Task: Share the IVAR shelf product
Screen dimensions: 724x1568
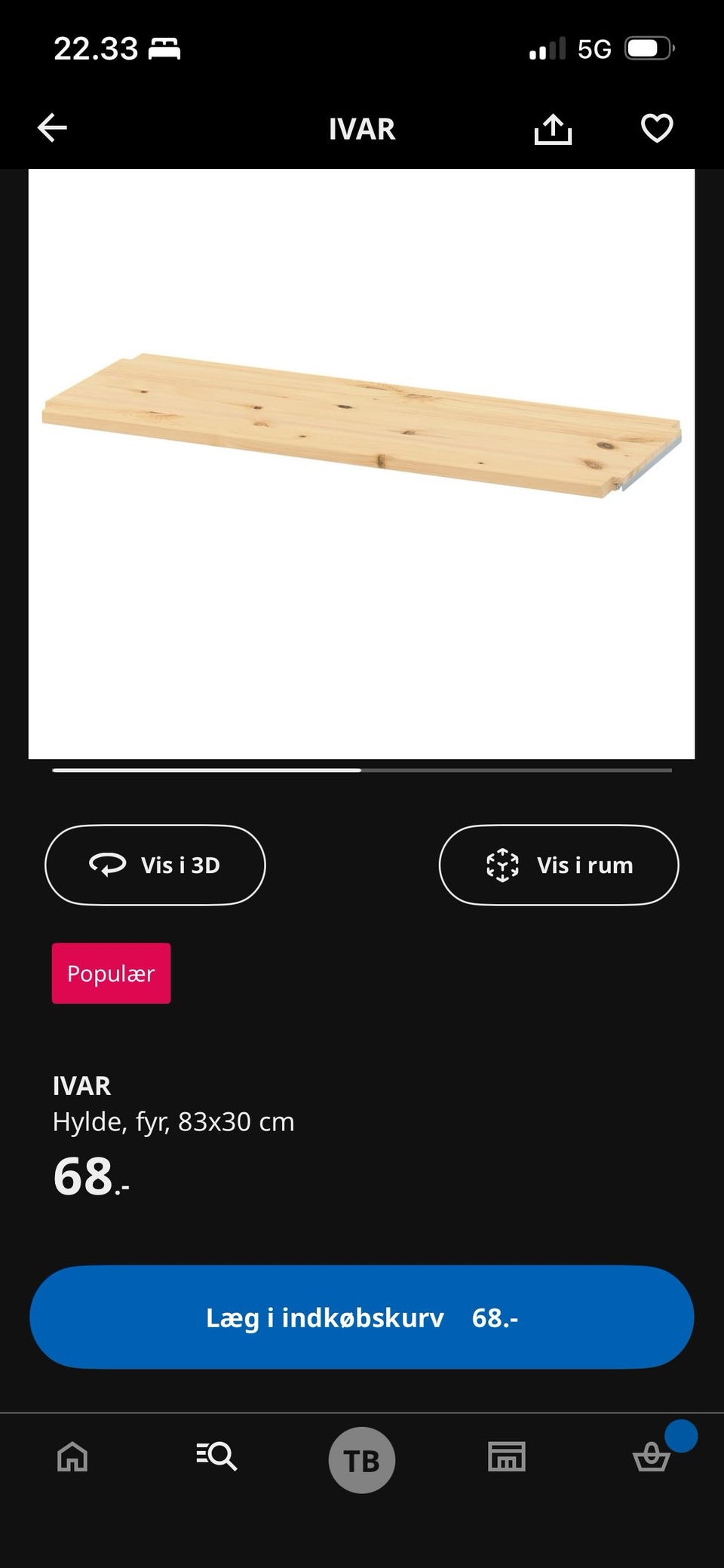Action: (x=553, y=129)
